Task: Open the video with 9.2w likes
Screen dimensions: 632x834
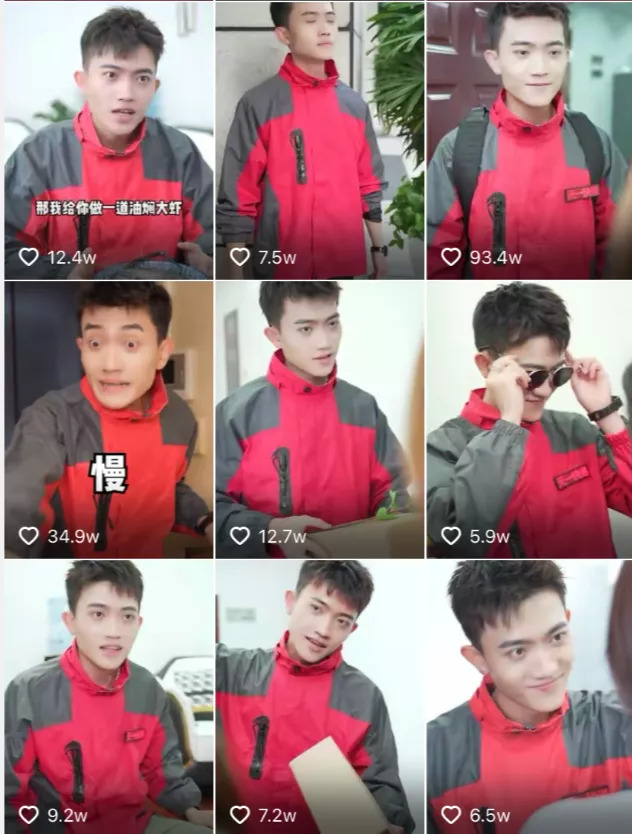Action: (x=108, y=696)
